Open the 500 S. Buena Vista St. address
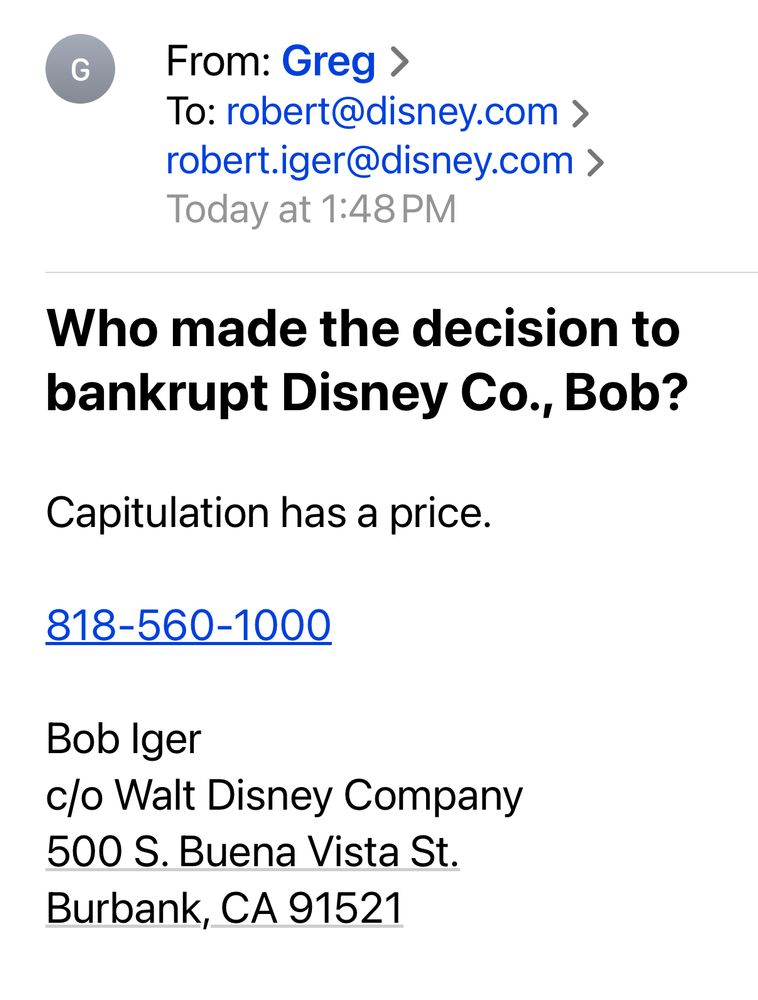The image size is (758, 1000). click(252, 853)
